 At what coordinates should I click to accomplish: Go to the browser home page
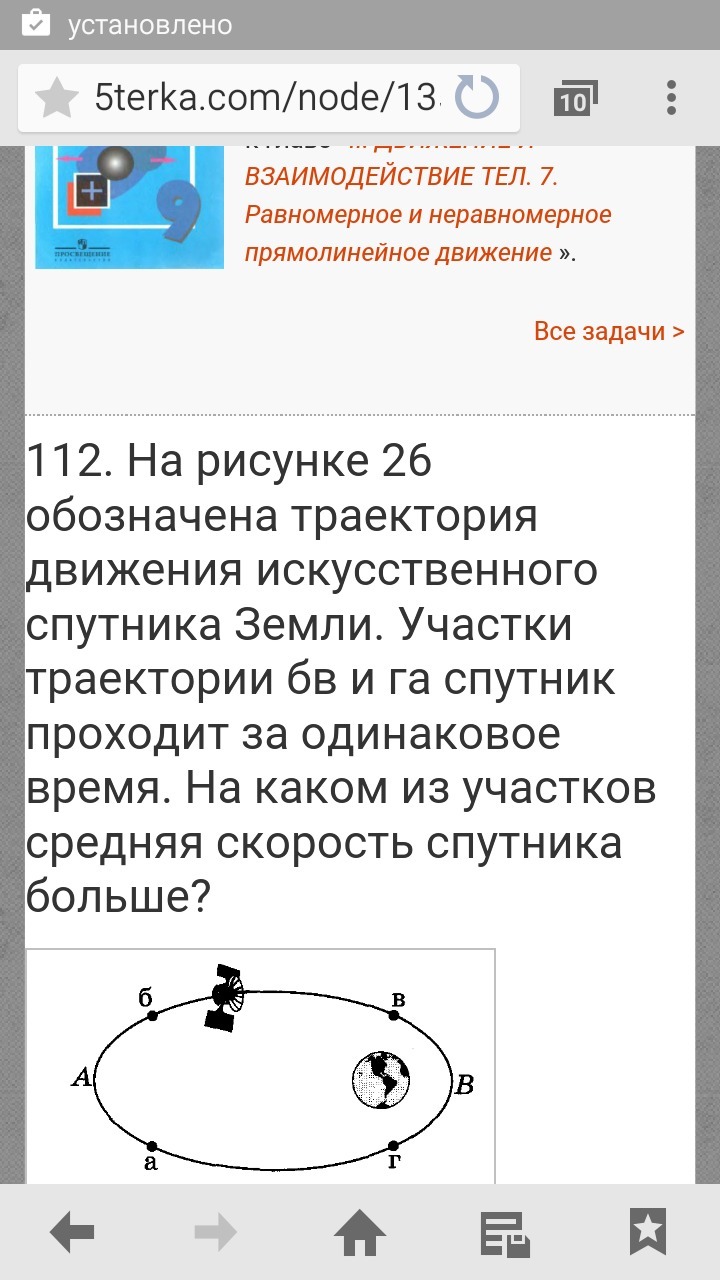[x=360, y=1232]
